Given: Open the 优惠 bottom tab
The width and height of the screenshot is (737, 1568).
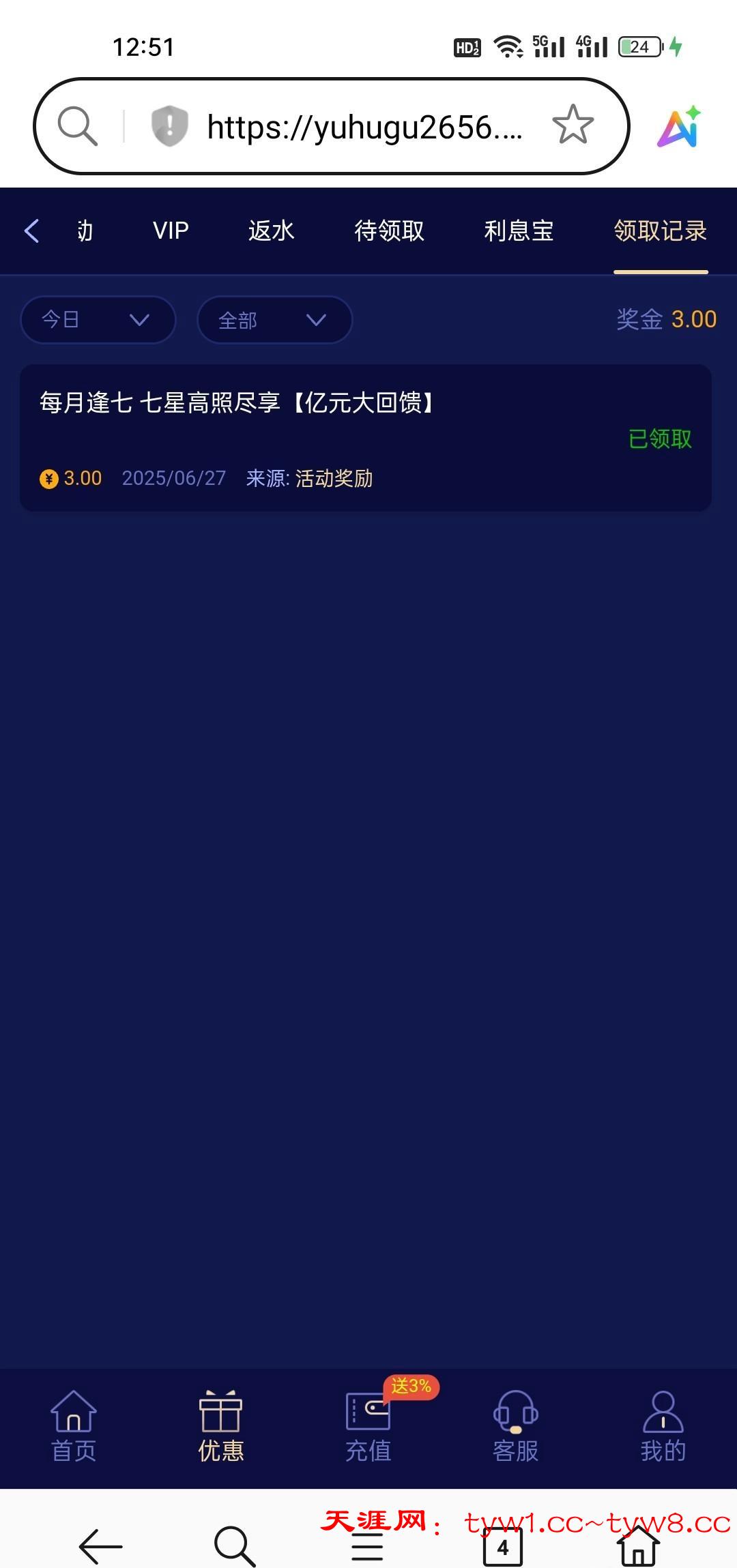Looking at the screenshot, I should pyautogui.click(x=220, y=1425).
